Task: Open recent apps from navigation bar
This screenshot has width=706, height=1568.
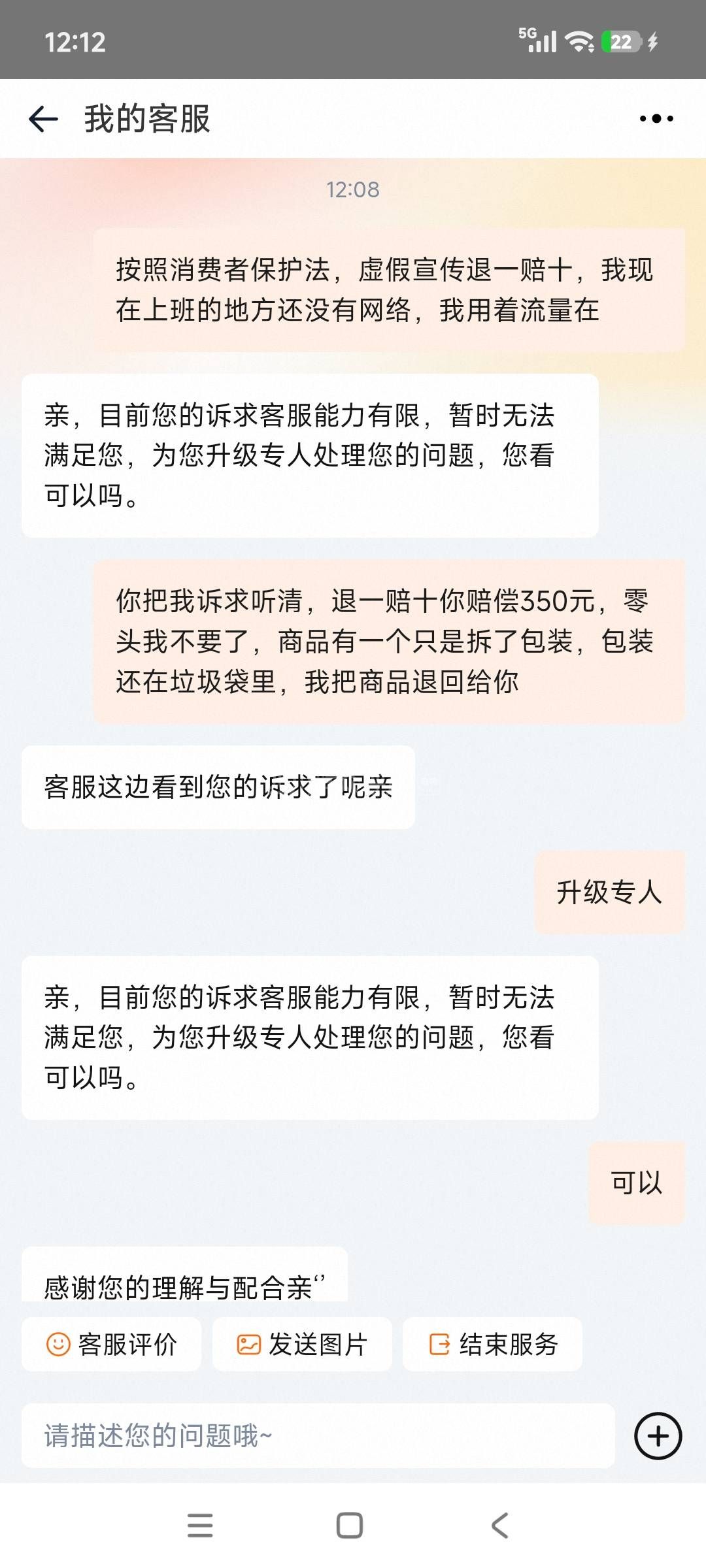Action: coord(200,1526)
